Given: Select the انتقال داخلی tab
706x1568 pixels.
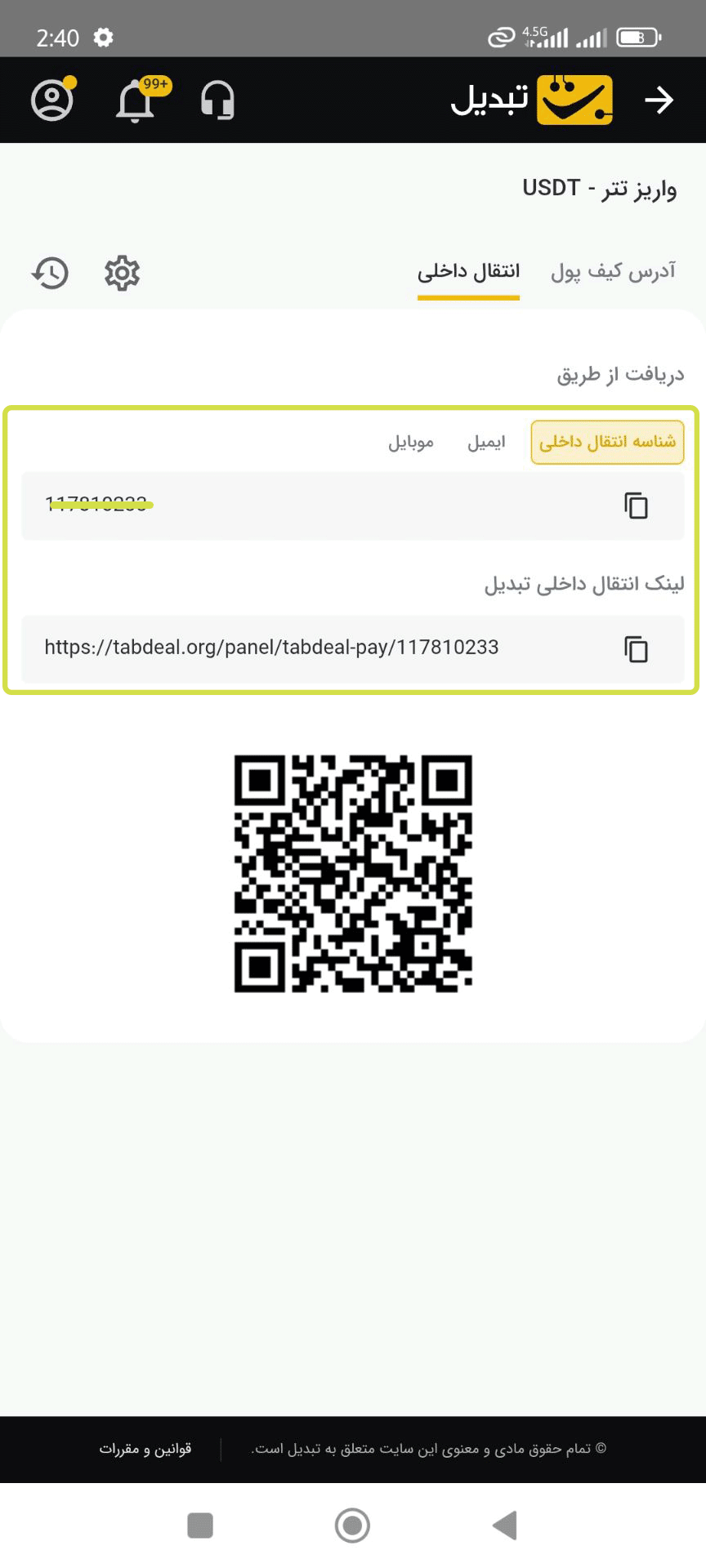Looking at the screenshot, I should [468, 271].
